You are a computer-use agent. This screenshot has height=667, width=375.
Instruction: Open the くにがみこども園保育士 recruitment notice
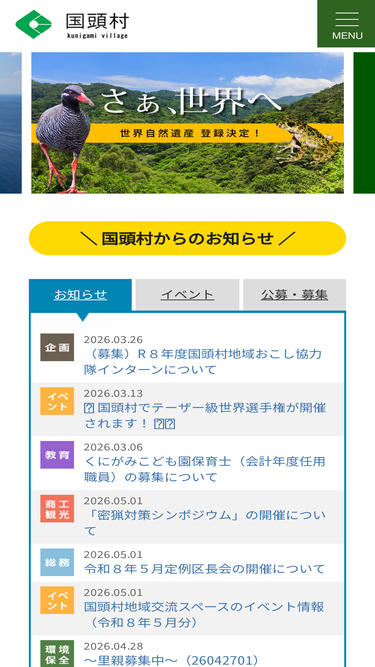(205, 470)
